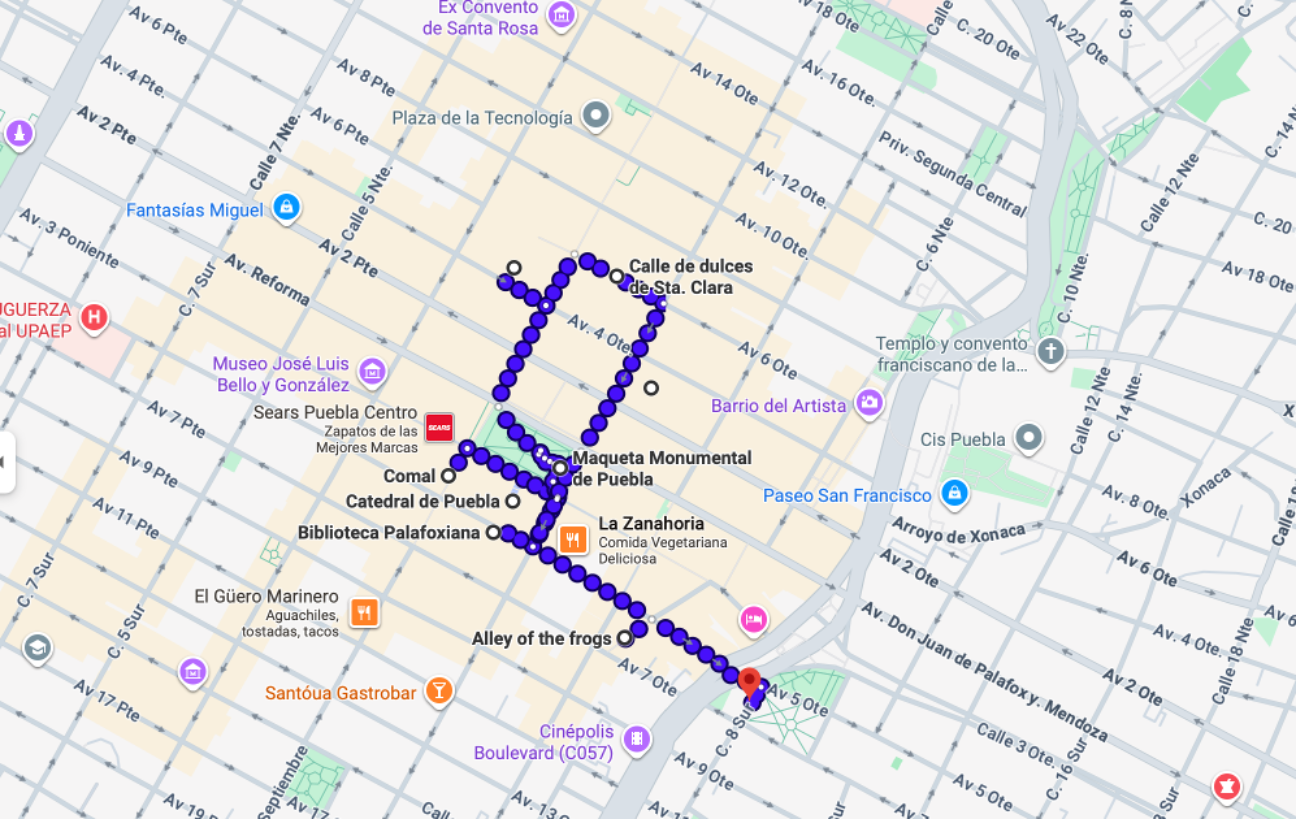Tap the Biblioteca Palafoxiana waypoint
The image size is (1296, 820).
[493, 533]
